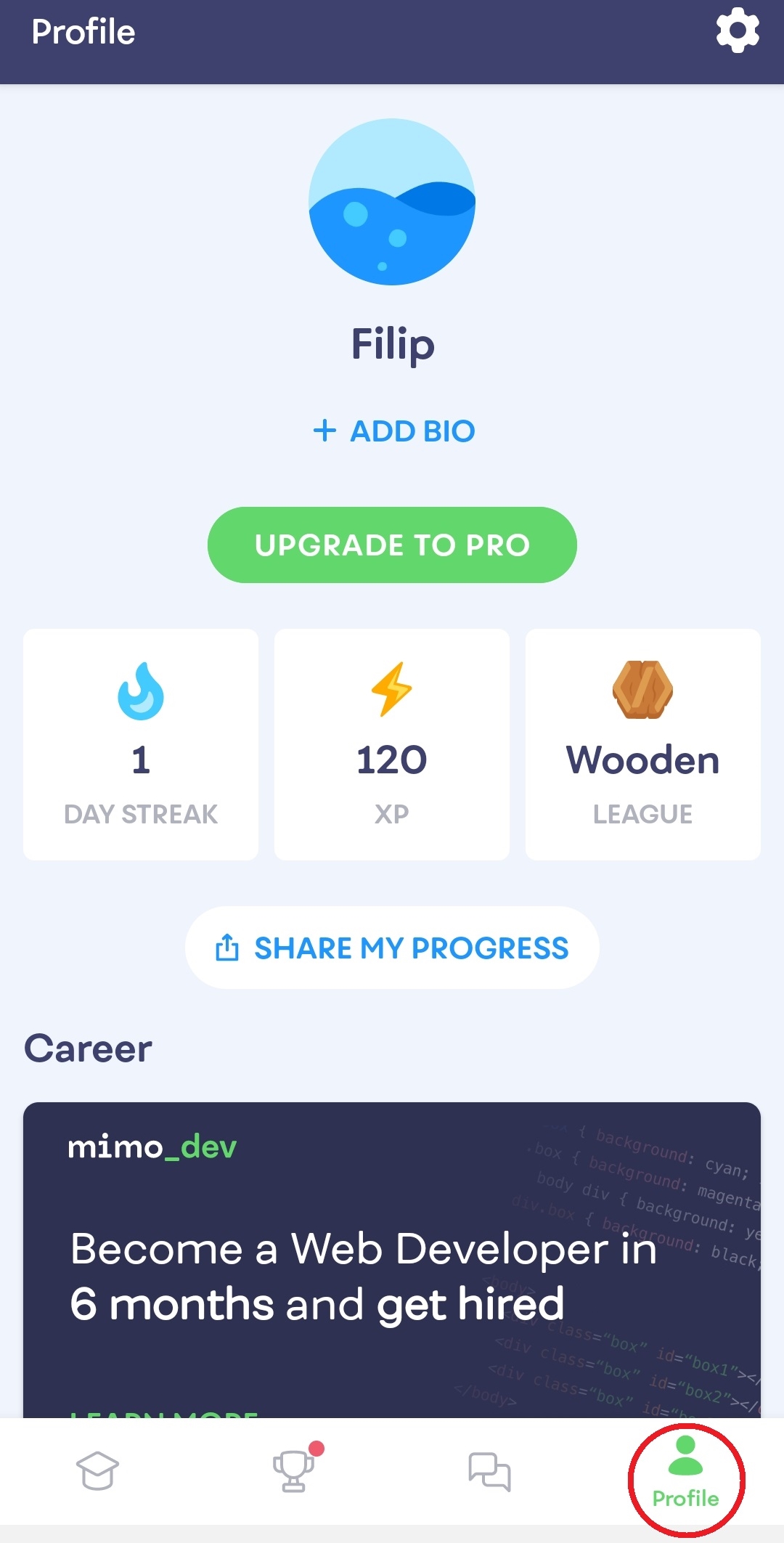The width and height of the screenshot is (784, 1543).
Task: Open the Day Streak card
Action: [141, 744]
